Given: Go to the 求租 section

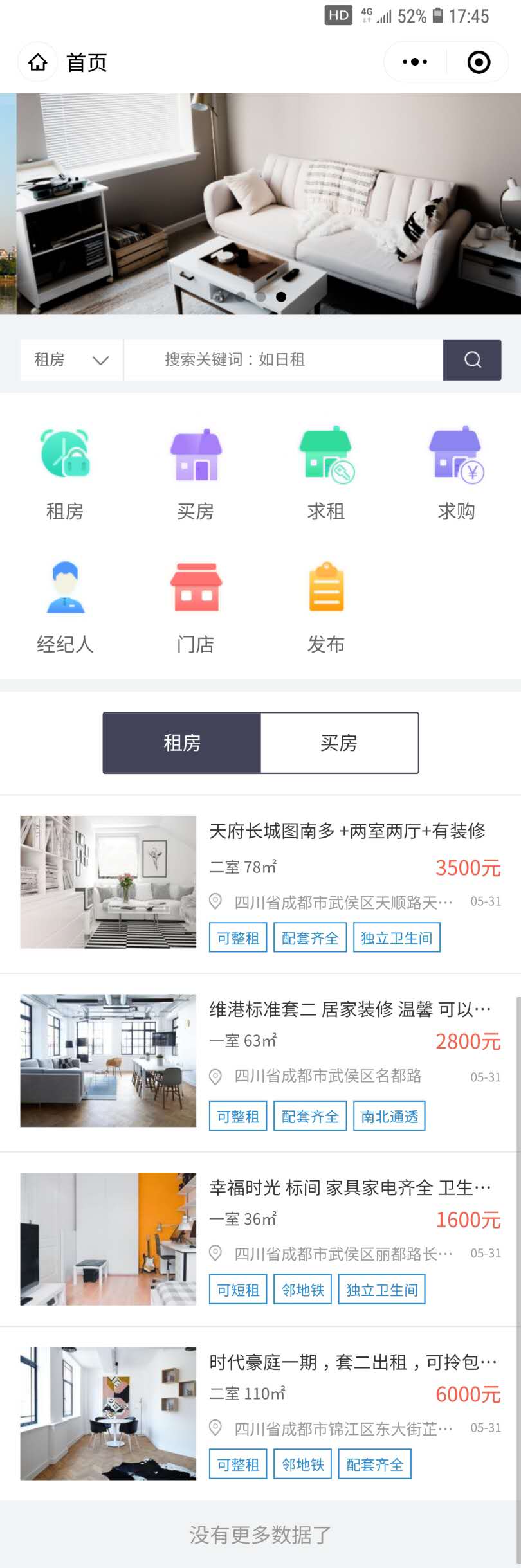Looking at the screenshot, I should [x=326, y=473].
